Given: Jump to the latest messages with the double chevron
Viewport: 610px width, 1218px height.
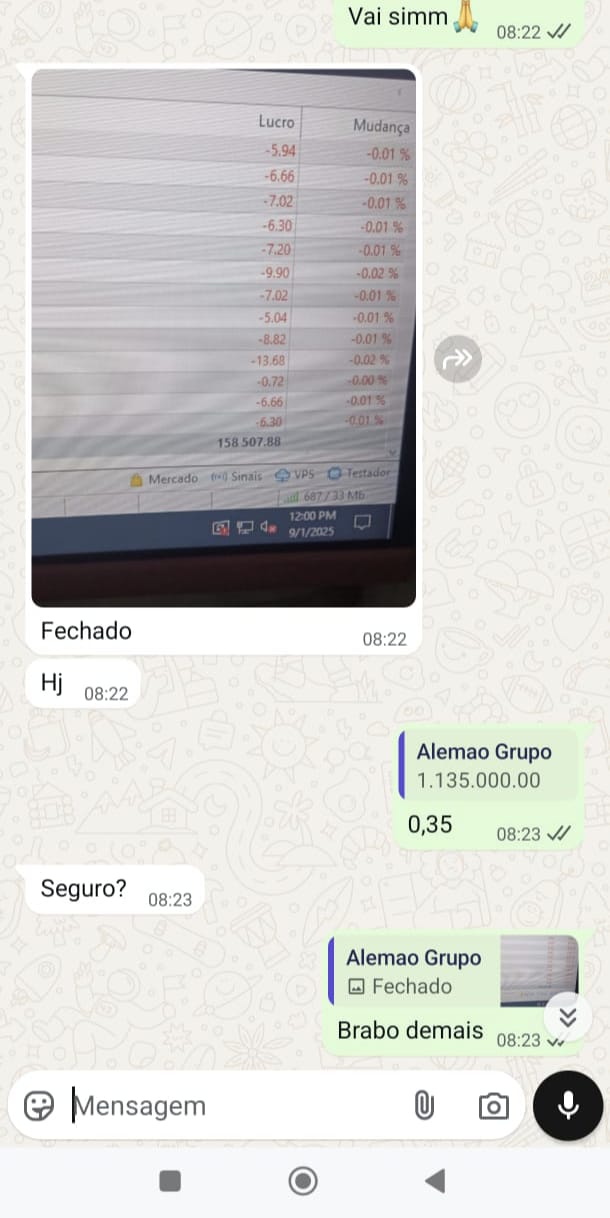Looking at the screenshot, I should click(568, 1018).
